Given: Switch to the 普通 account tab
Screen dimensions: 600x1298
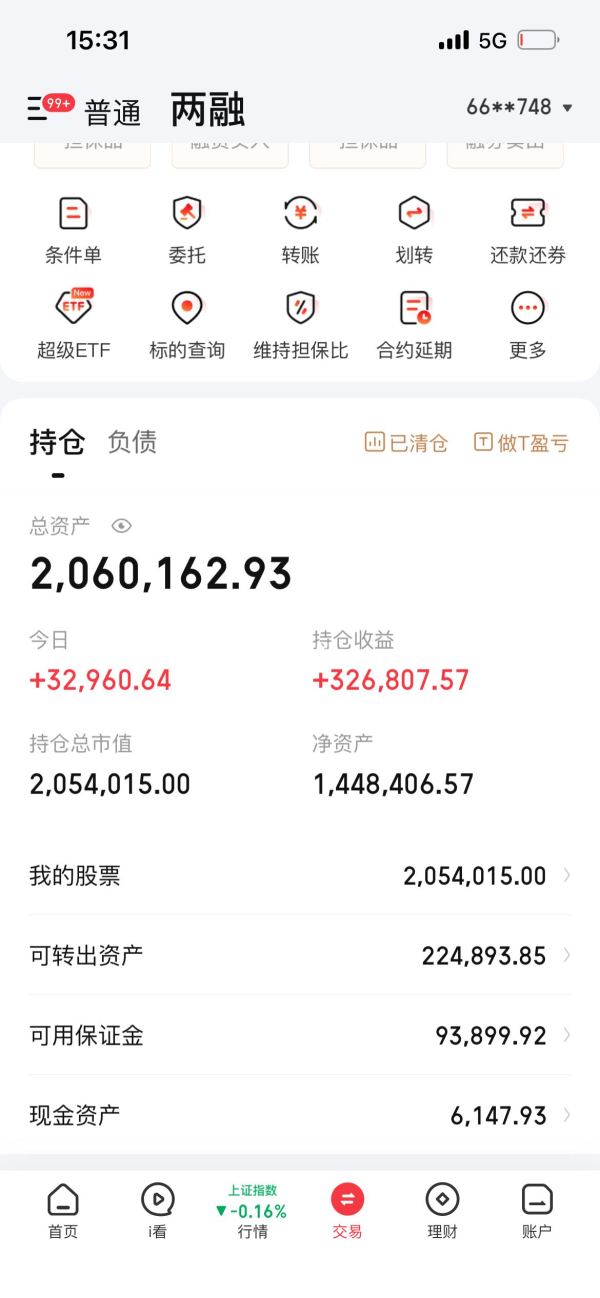Looking at the screenshot, I should pos(112,112).
